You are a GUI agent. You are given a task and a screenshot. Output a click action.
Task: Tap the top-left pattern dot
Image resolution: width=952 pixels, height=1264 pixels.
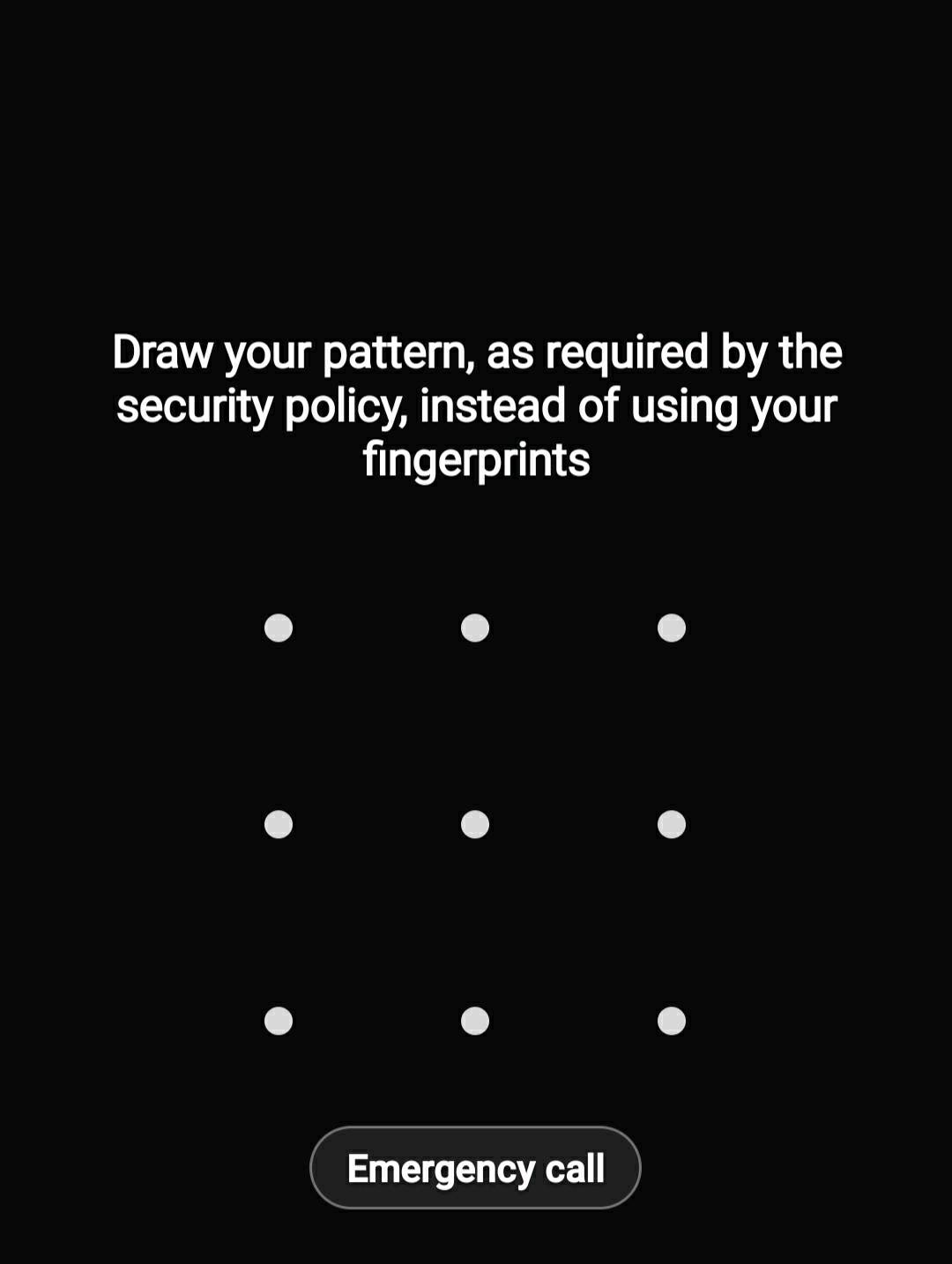click(279, 628)
